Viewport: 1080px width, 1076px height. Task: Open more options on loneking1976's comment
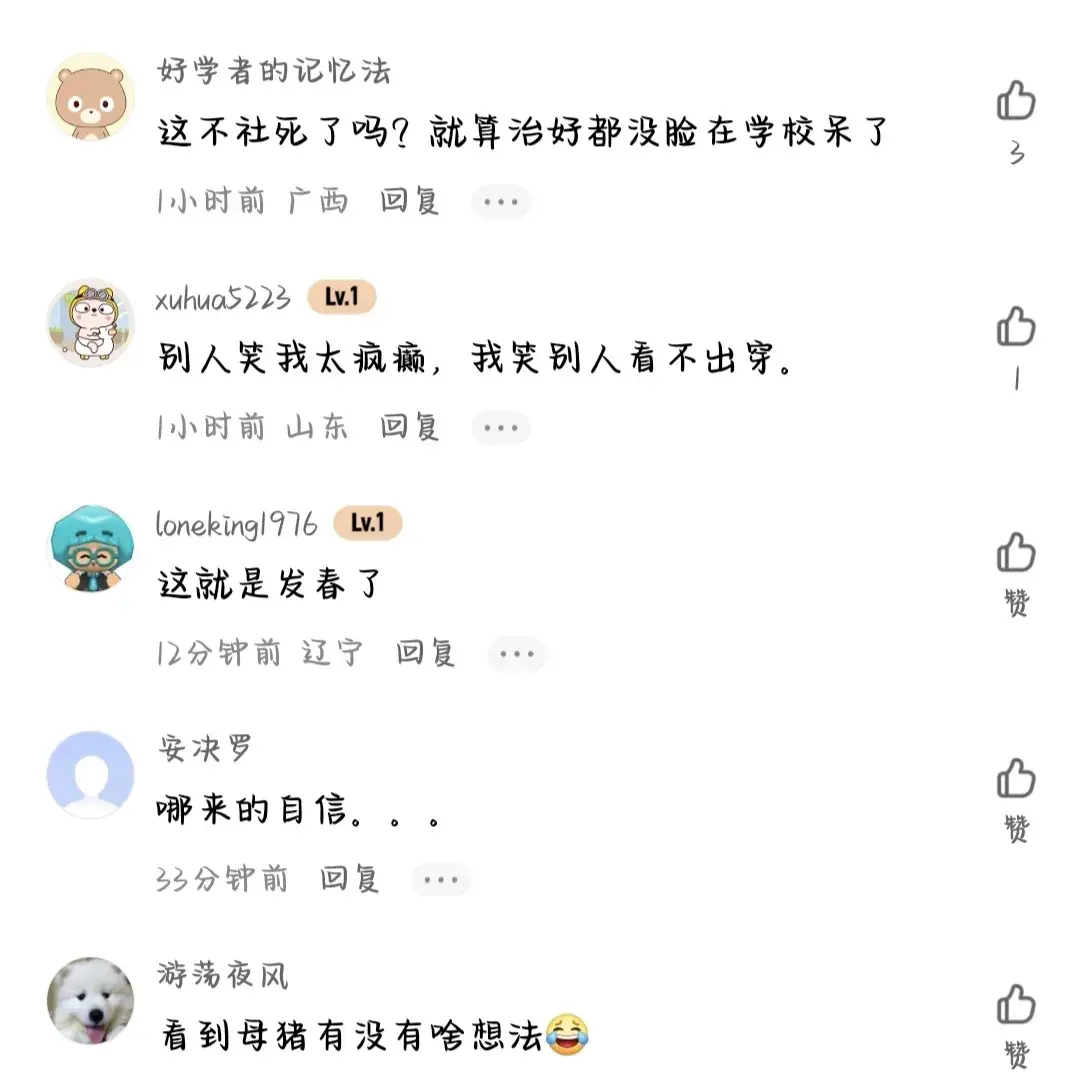pos(516,654)
